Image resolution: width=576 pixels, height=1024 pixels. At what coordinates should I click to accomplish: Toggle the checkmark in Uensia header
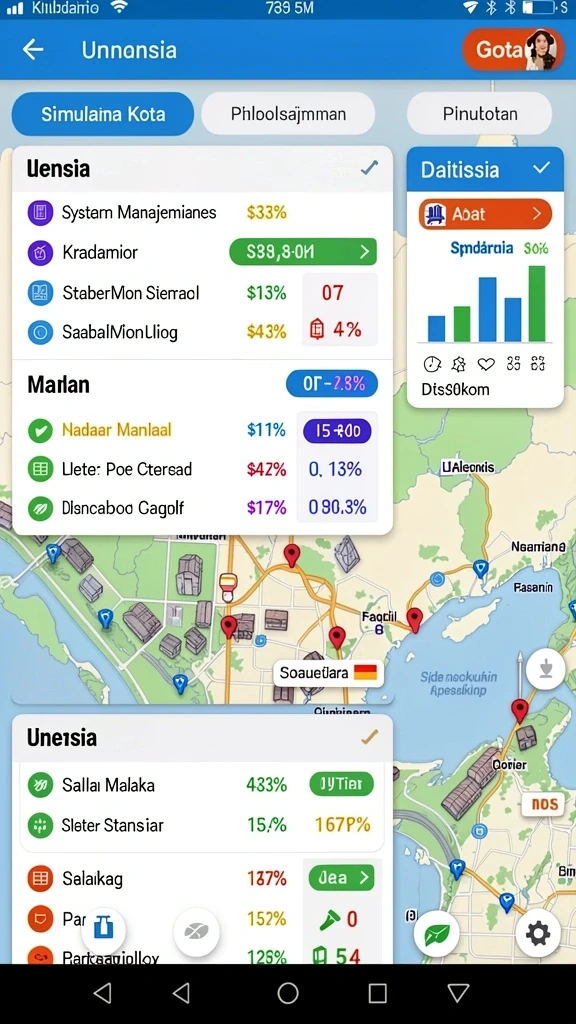pos(369,168)
